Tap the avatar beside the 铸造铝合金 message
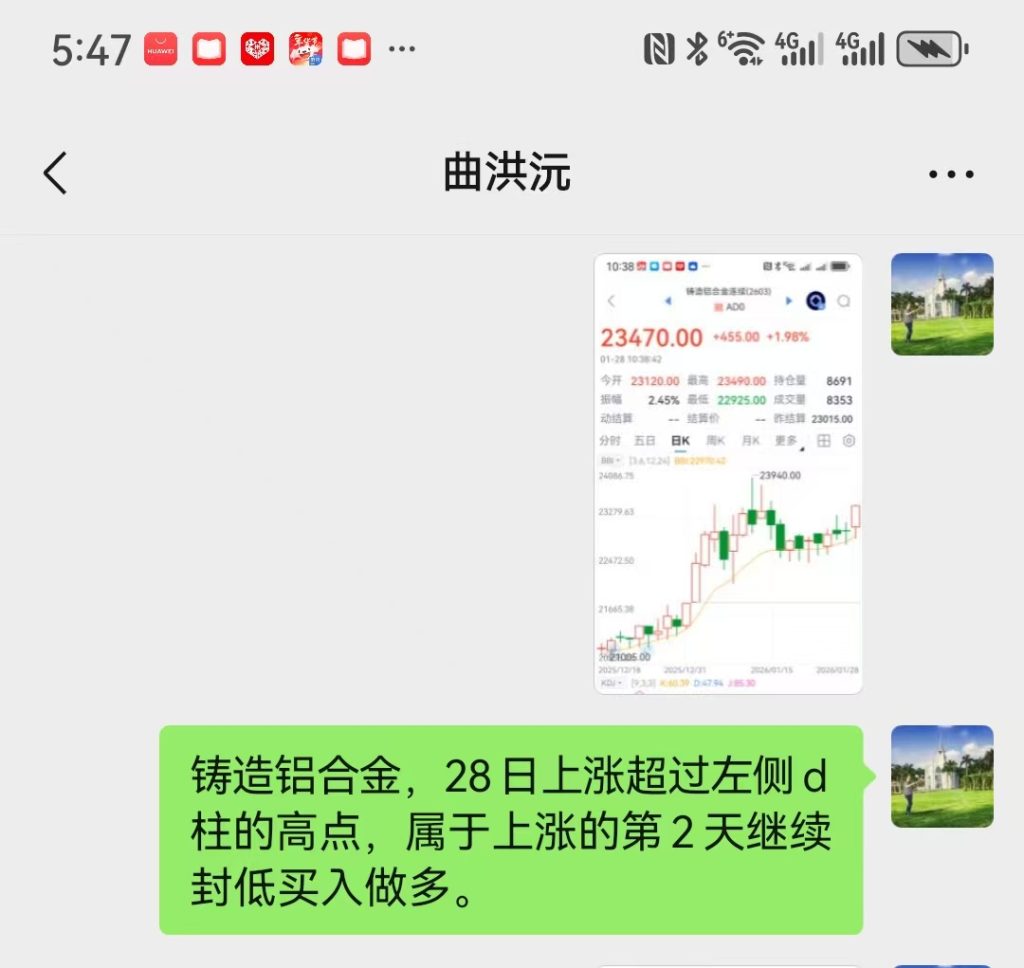This screenshot has height=968, width=1024. click(x=942, y=776)
